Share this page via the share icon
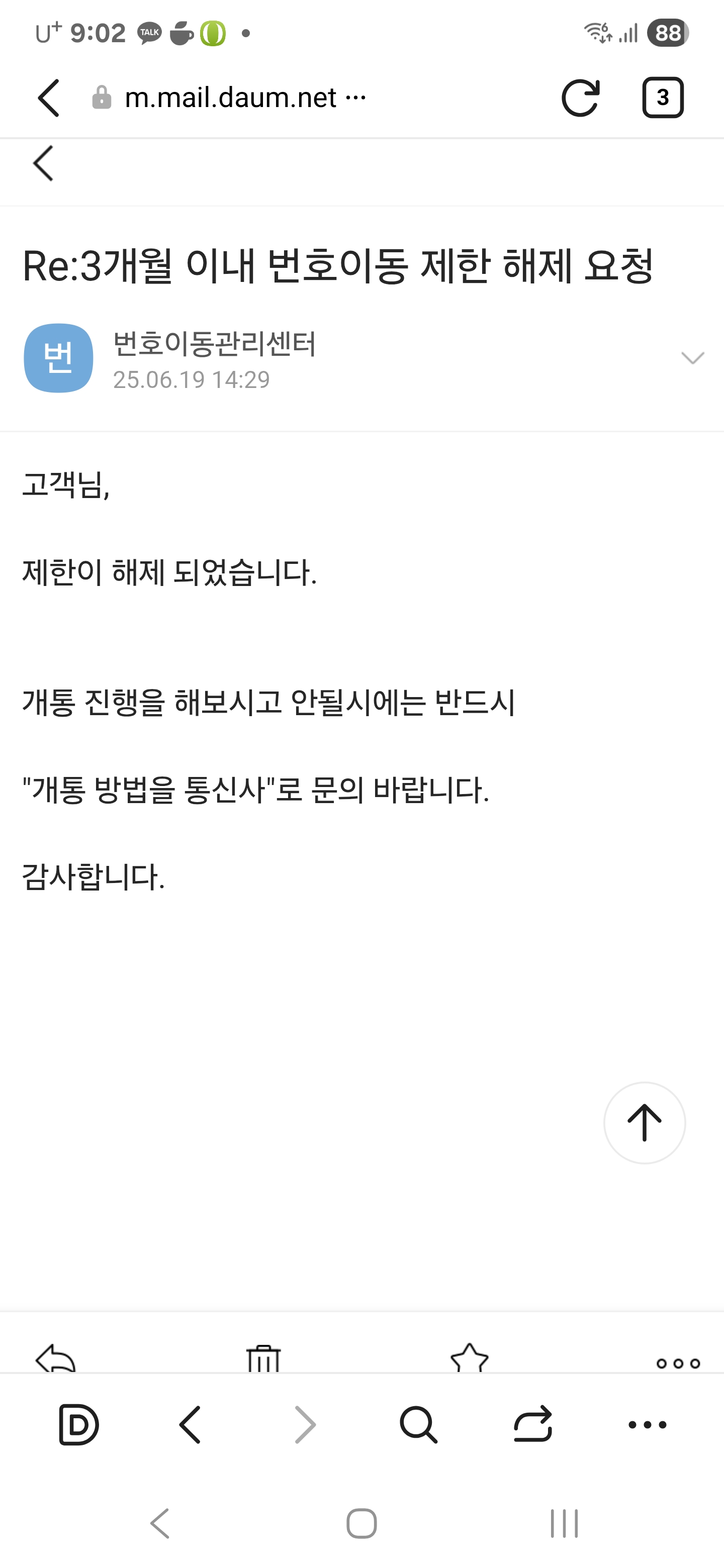 (x=533, y=1424)
